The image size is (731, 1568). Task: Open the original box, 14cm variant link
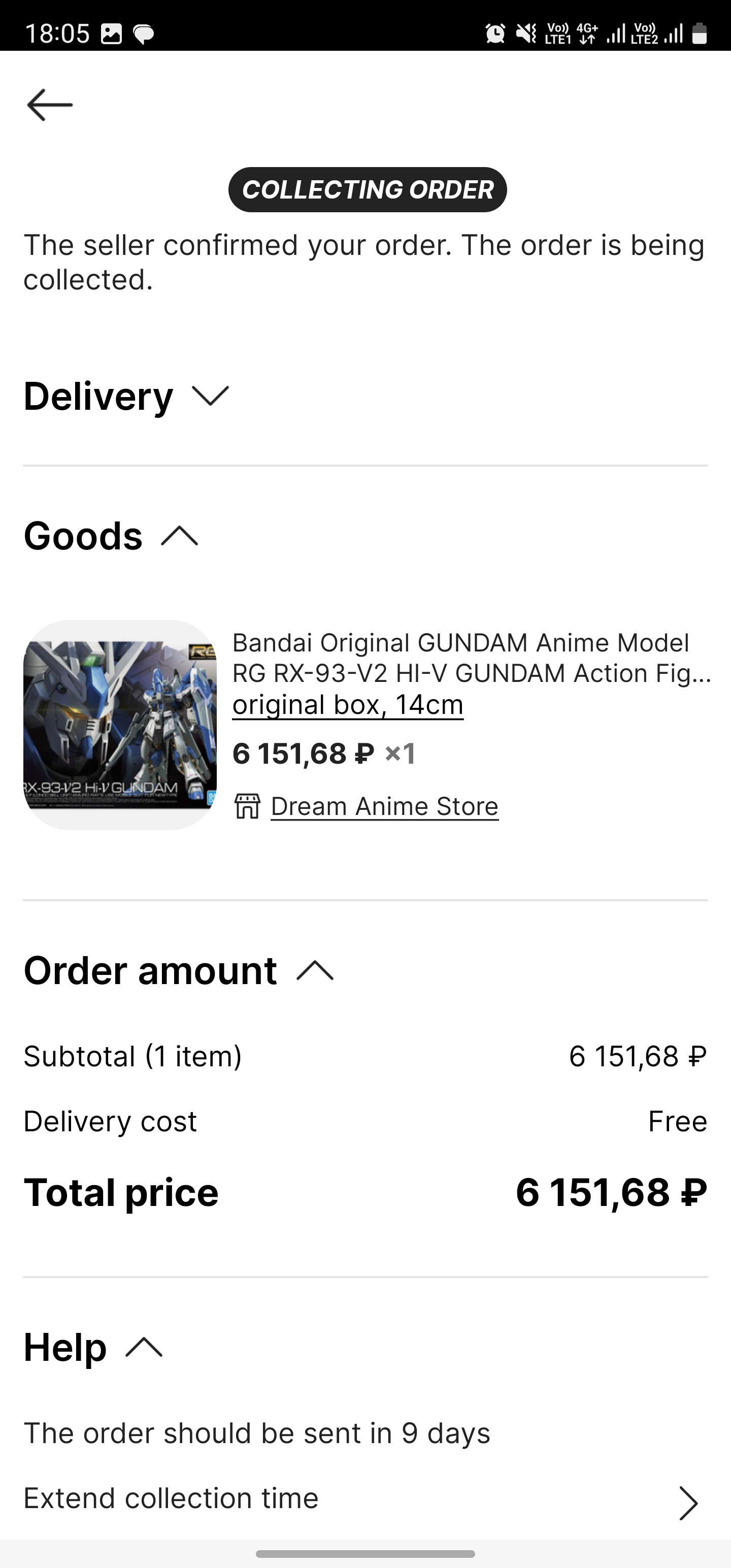pos(348,705)
